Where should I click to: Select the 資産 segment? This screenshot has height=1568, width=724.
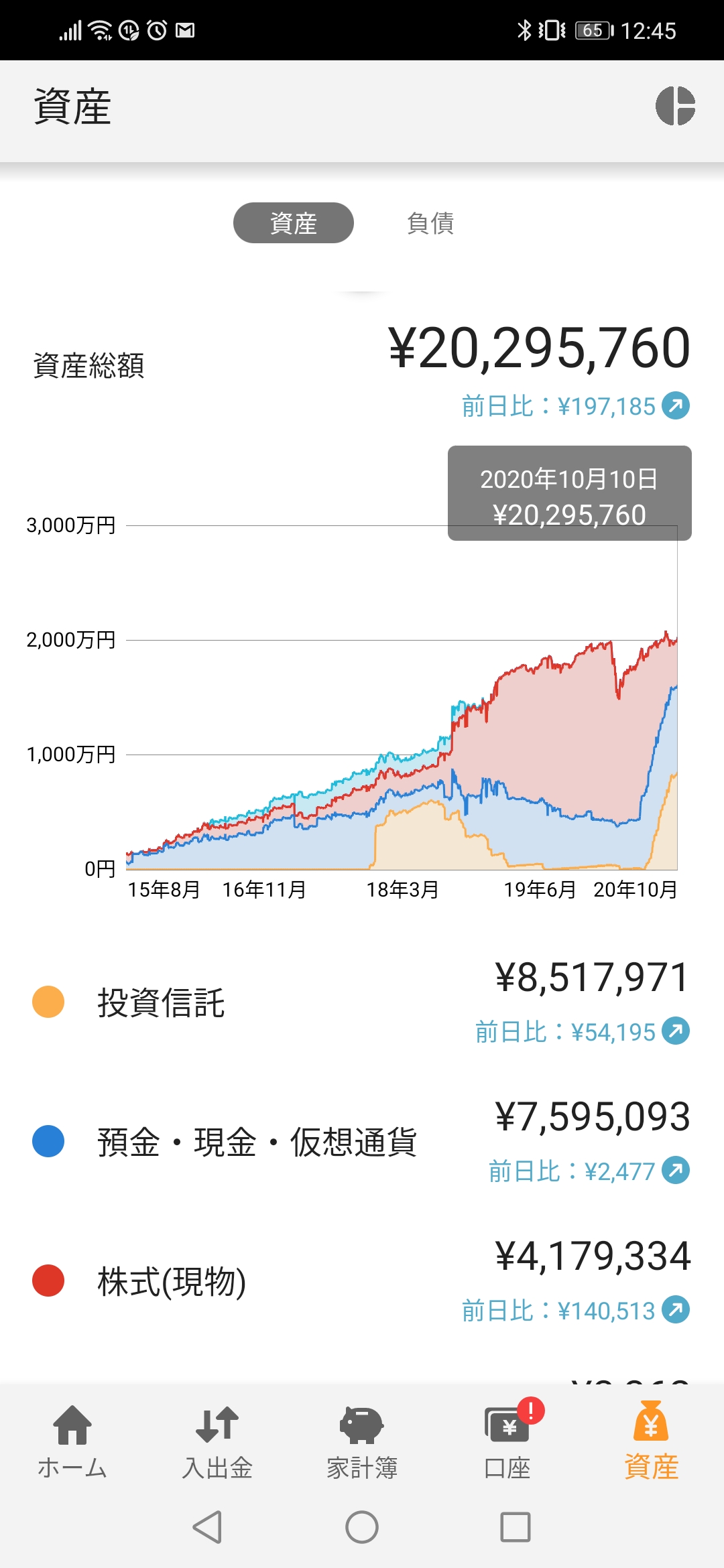tap(294, 223)
